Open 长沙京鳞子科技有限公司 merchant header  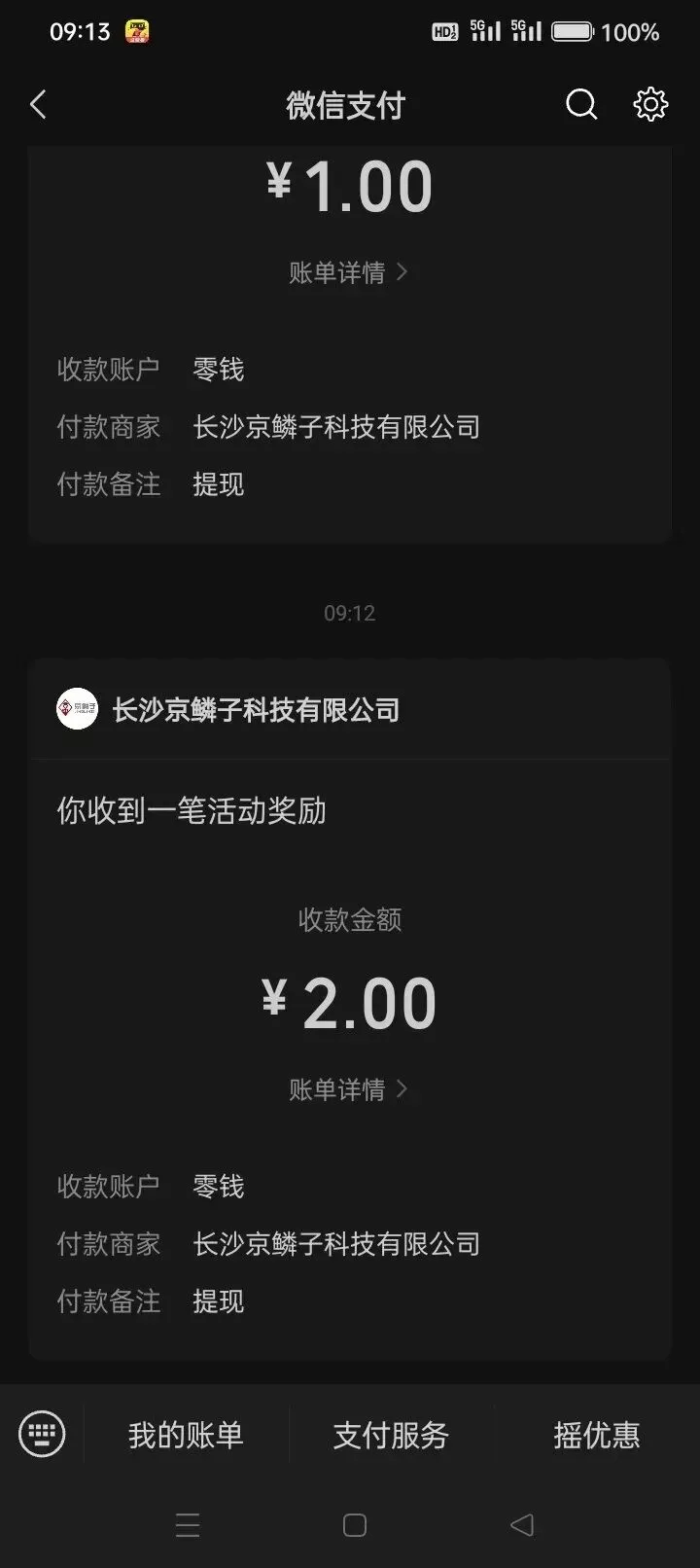click(x=350, y=710)
